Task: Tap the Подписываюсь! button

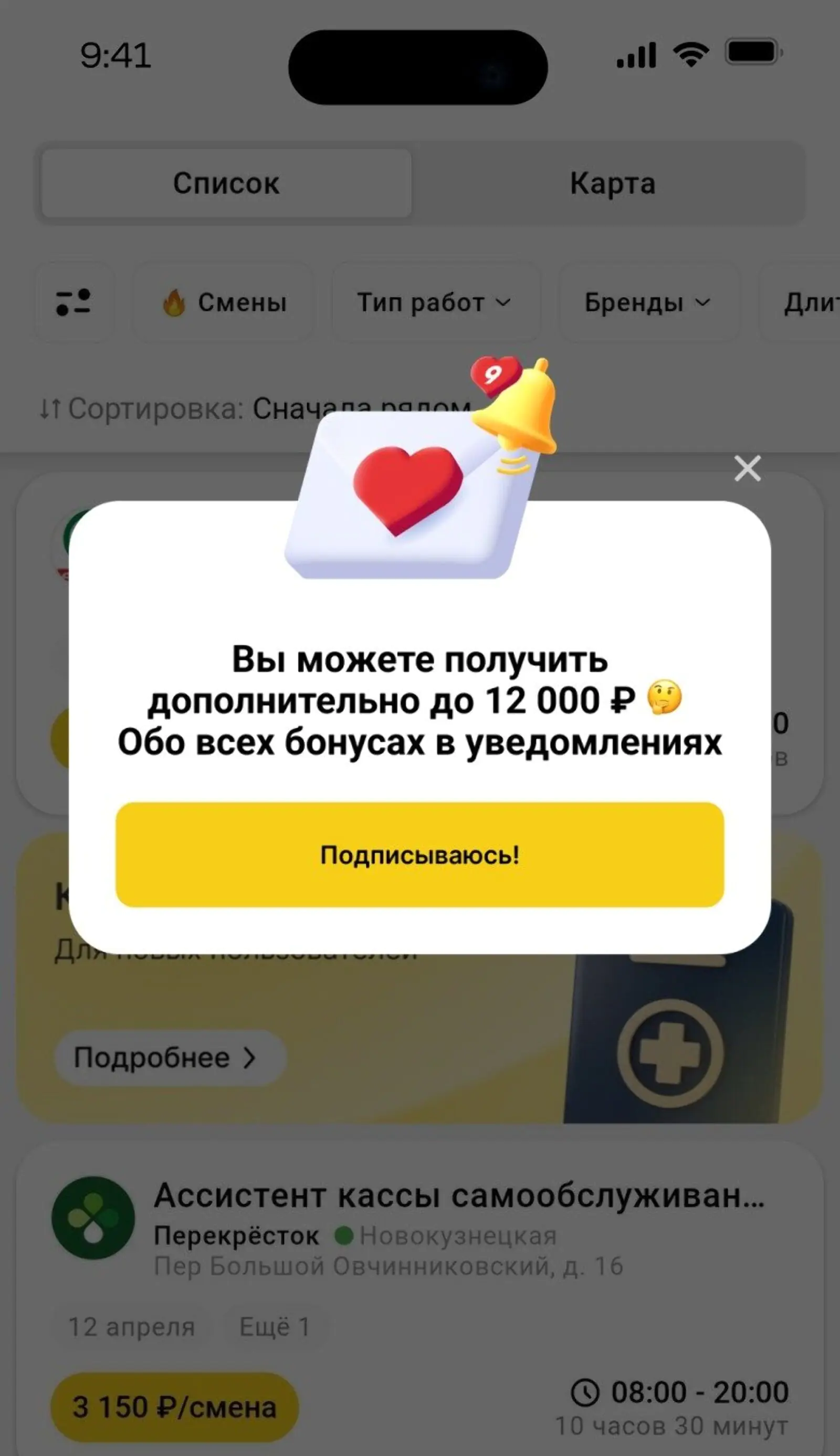Action: (419, 854)
